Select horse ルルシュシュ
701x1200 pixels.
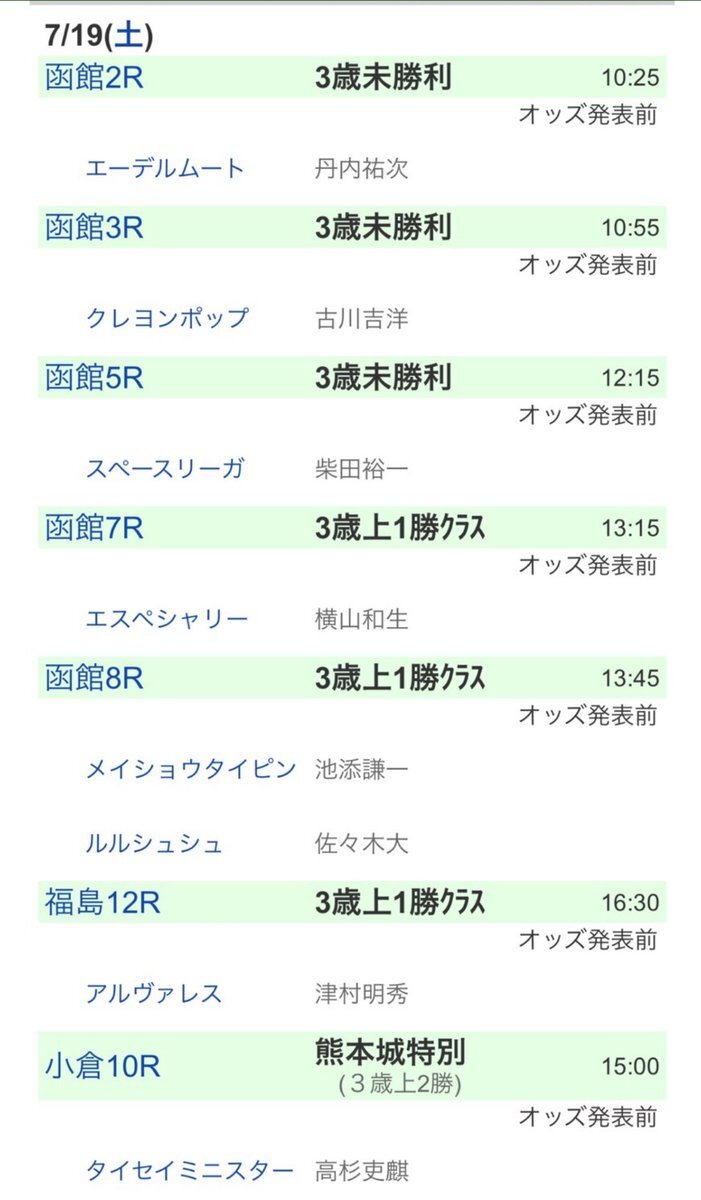[154, 844]
